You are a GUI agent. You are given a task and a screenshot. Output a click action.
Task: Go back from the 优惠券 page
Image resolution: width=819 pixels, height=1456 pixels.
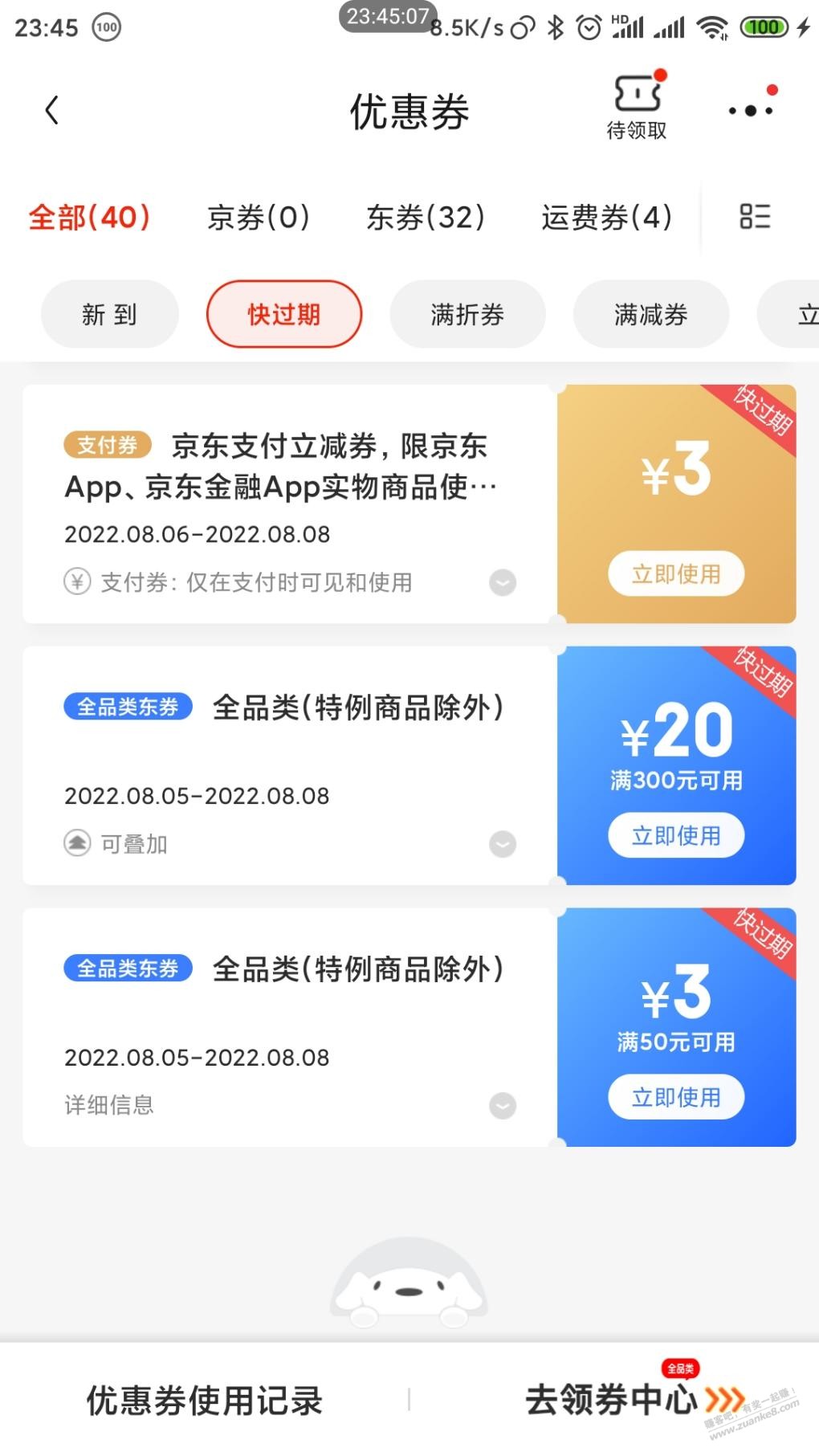[52, 111]
